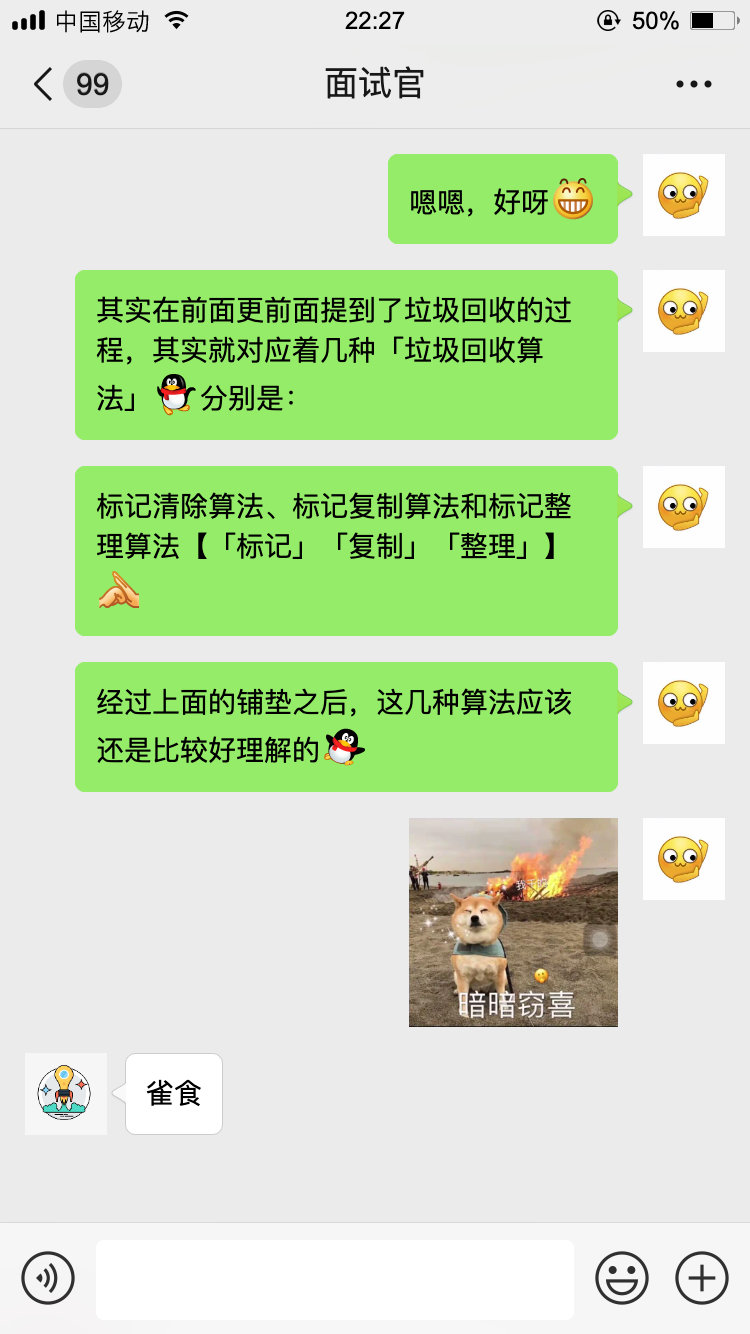
Task: Tap the message text field
Action: coord(334,1279)
